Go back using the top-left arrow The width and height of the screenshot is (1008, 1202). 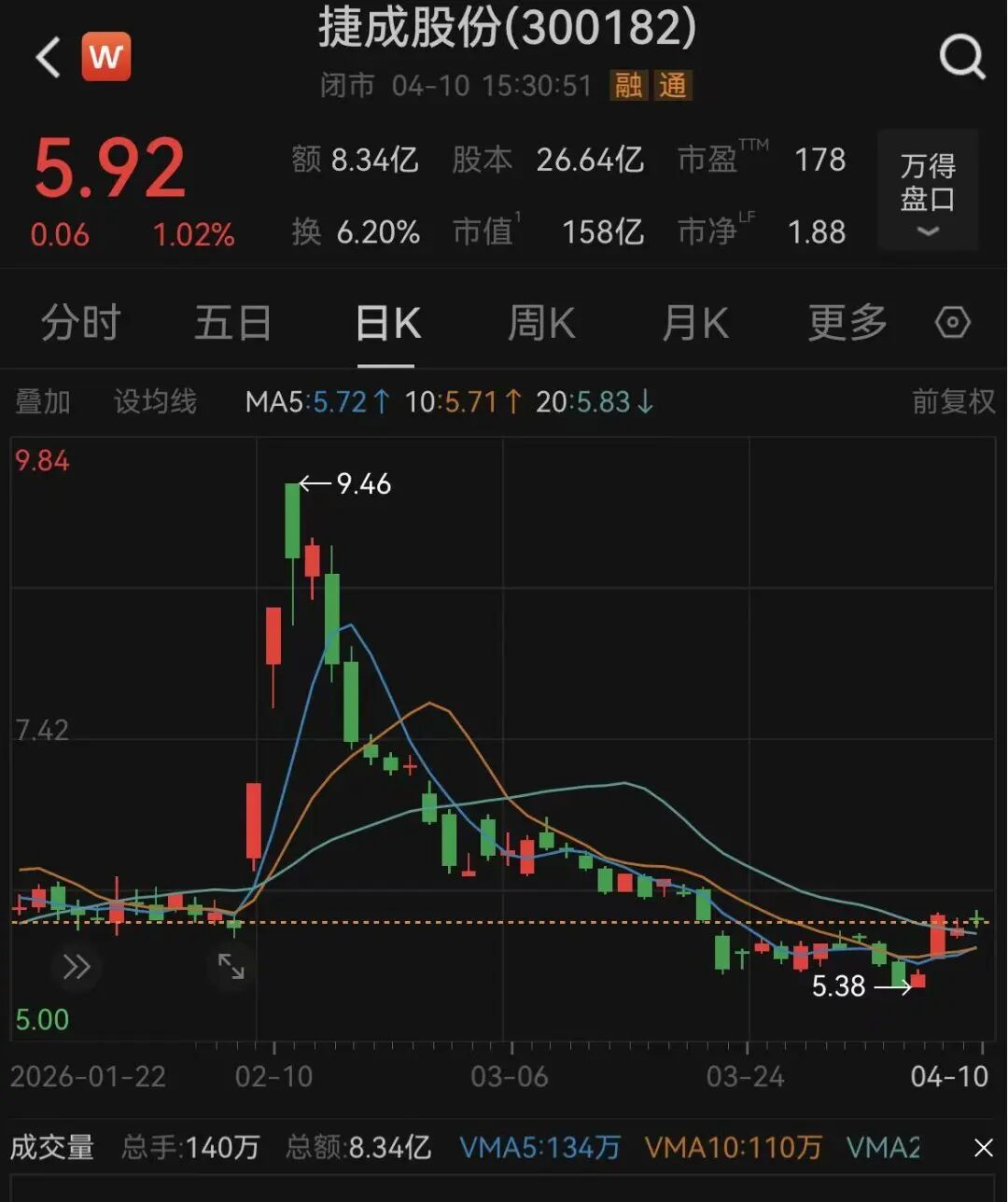[49, 58]
